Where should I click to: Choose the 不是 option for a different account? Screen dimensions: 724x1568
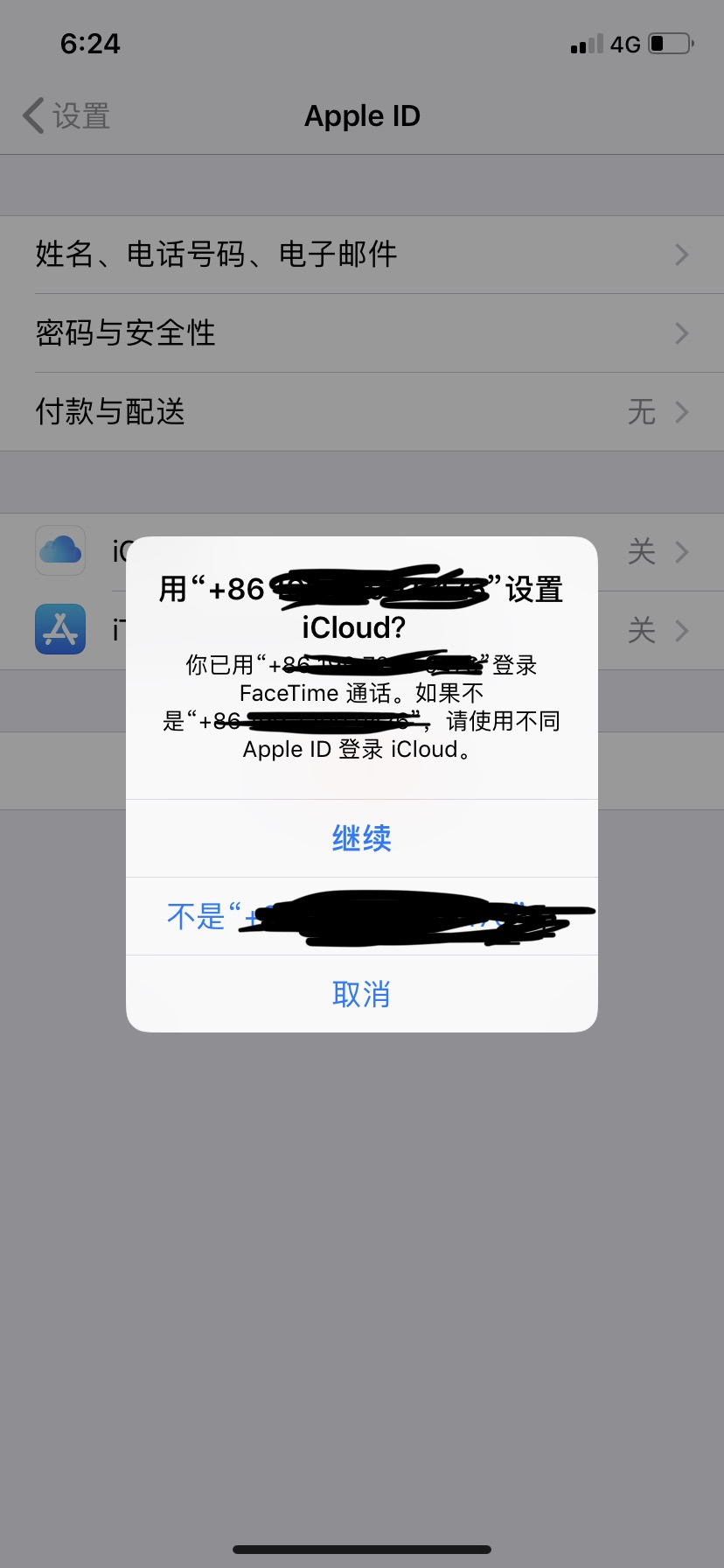(361, 916)
